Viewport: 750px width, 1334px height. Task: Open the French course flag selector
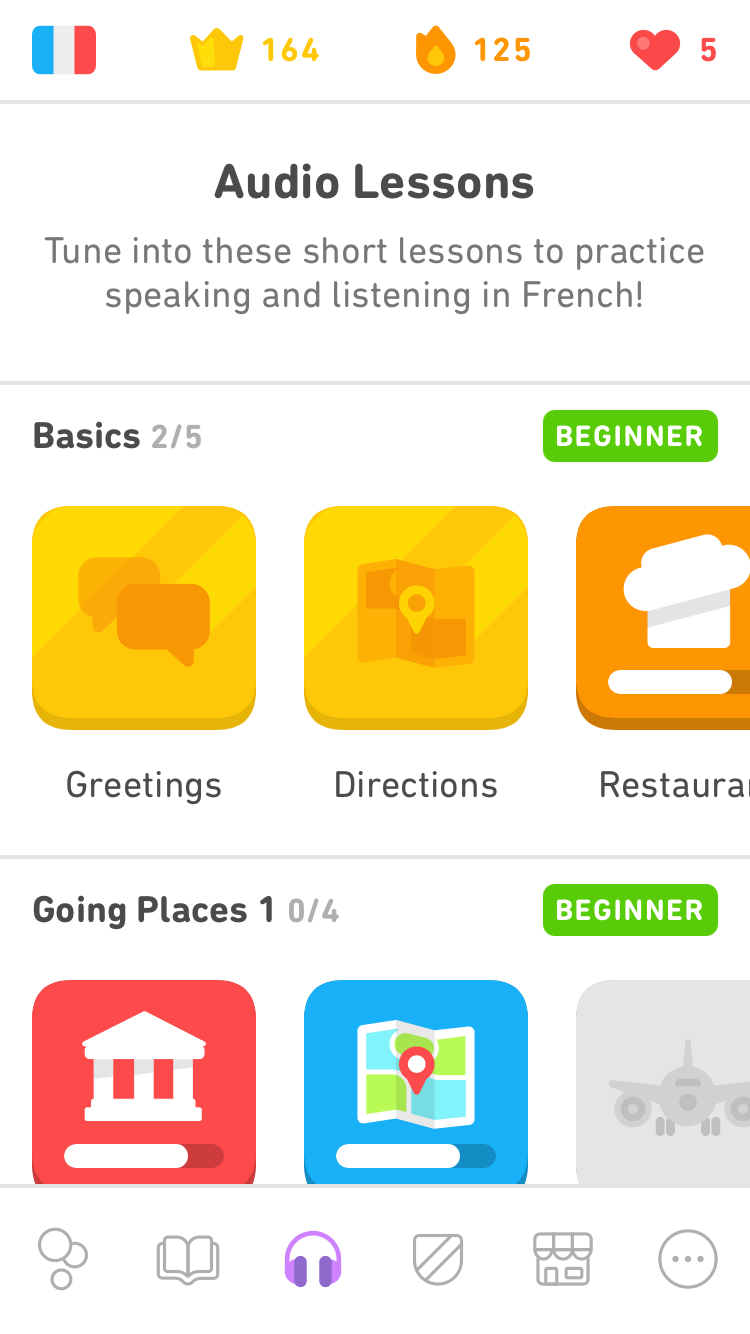[x=64, y=50]
